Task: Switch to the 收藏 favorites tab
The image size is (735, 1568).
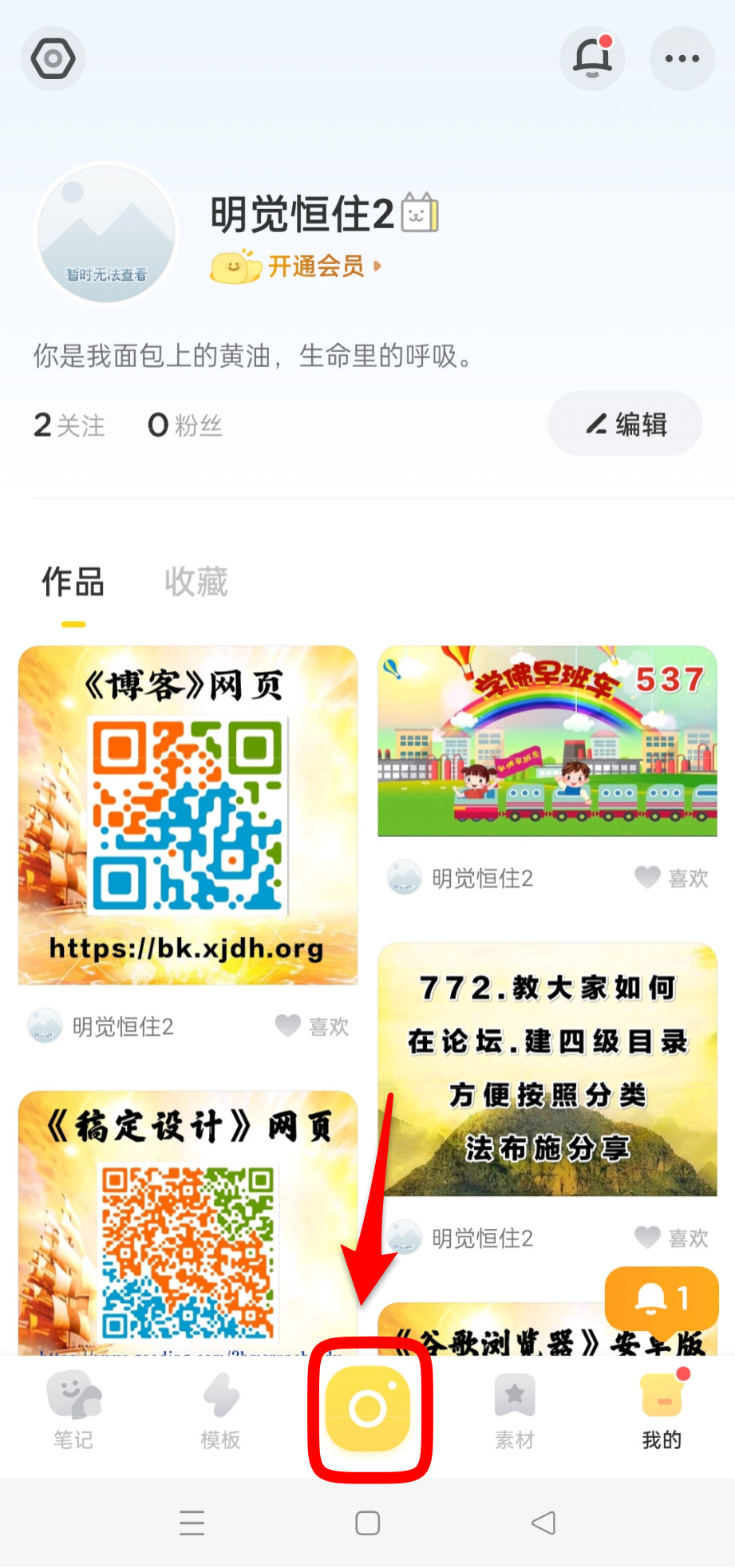Action: pyautogui.click(x=196, y=582)
